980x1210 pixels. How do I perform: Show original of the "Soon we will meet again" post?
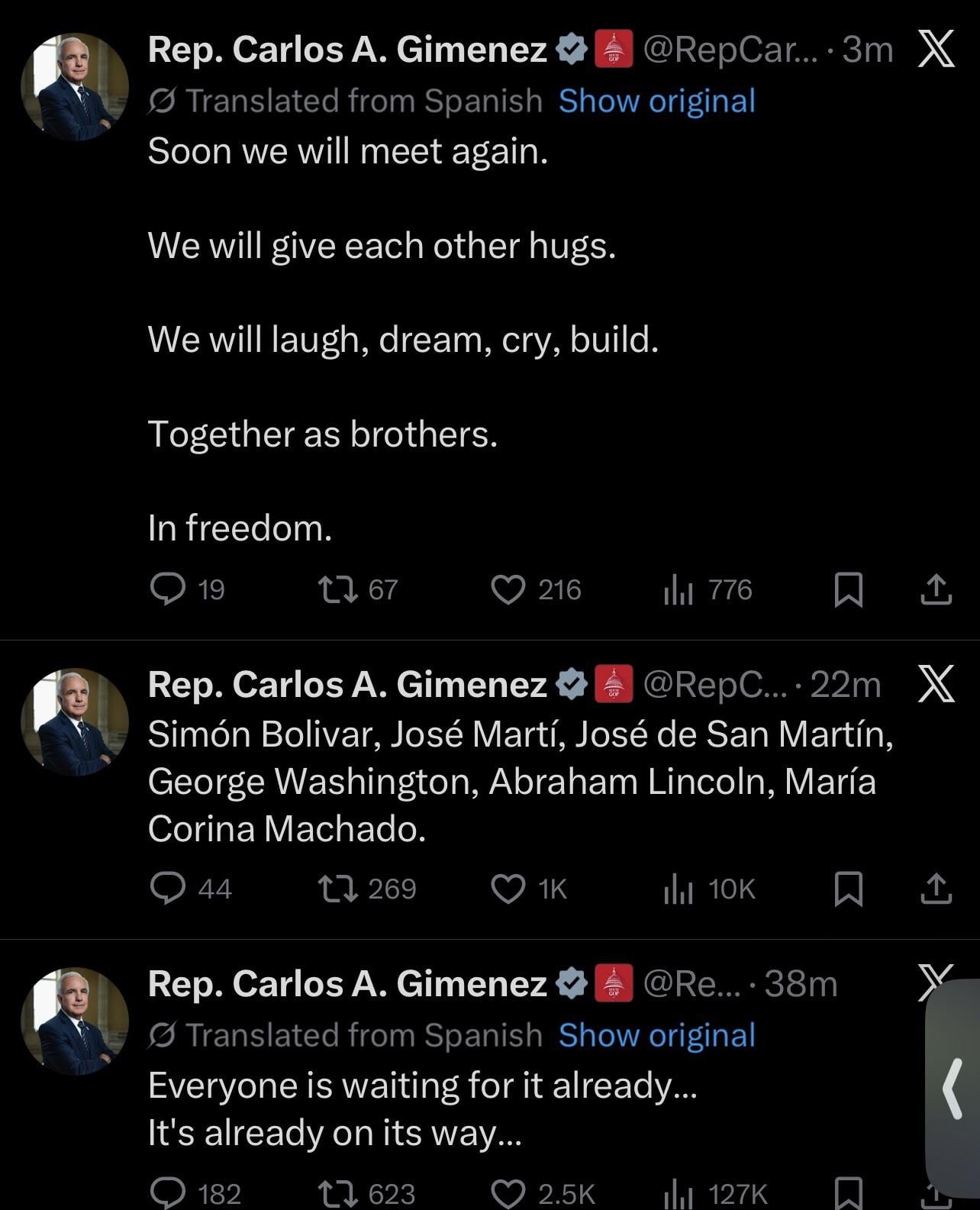click(x=656, y=102)
